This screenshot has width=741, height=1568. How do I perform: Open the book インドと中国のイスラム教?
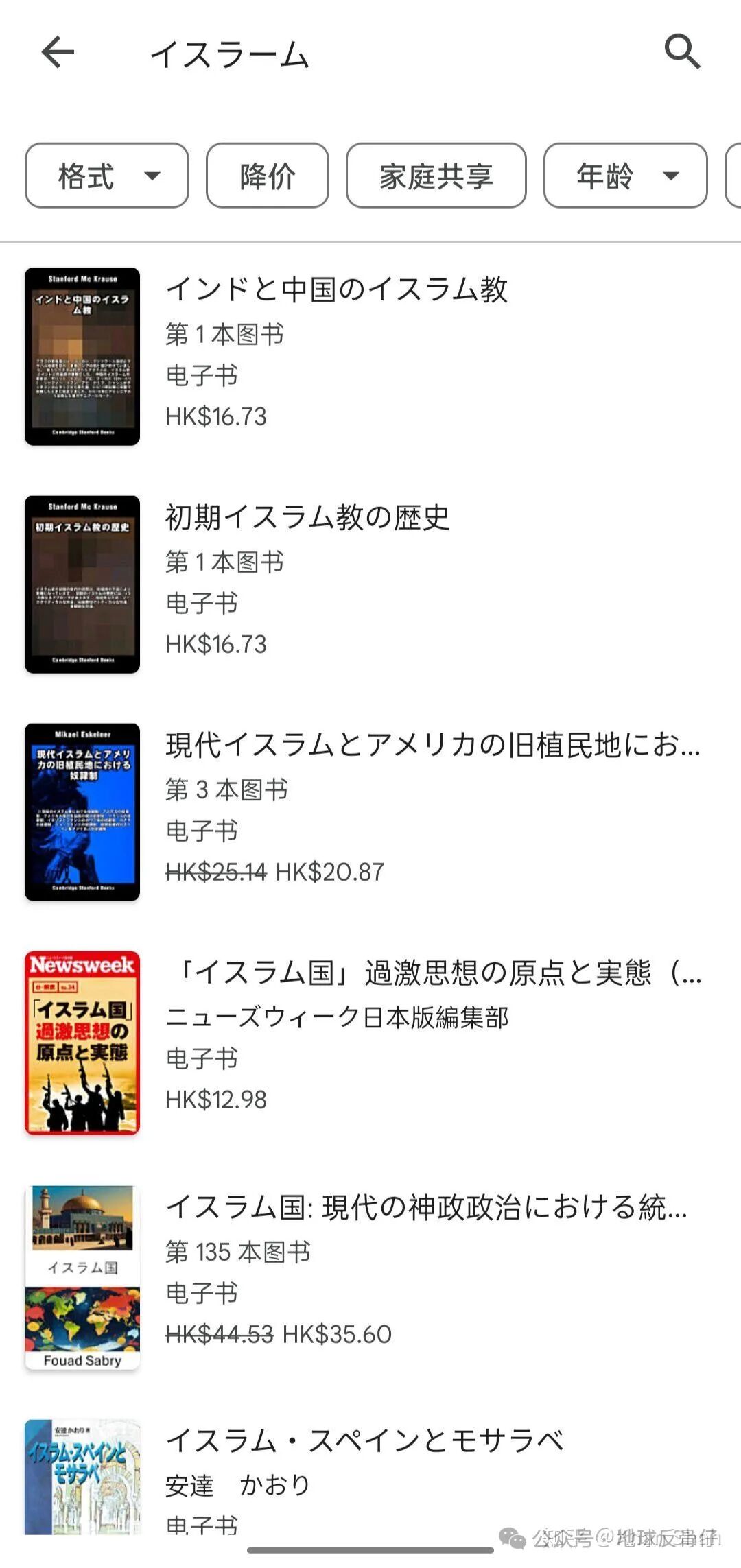click(370, 357)
